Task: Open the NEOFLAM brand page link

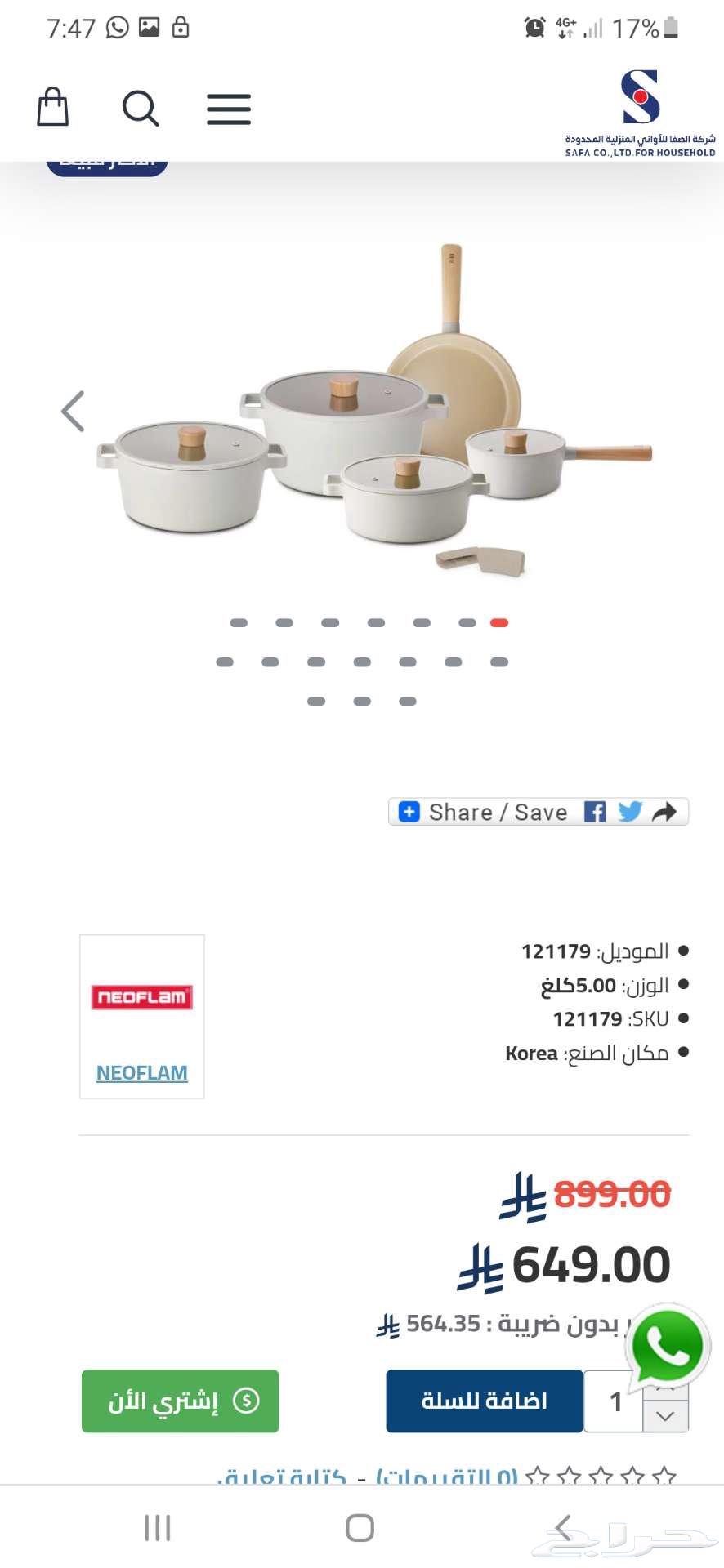Action: click(x=141, y=1072)
